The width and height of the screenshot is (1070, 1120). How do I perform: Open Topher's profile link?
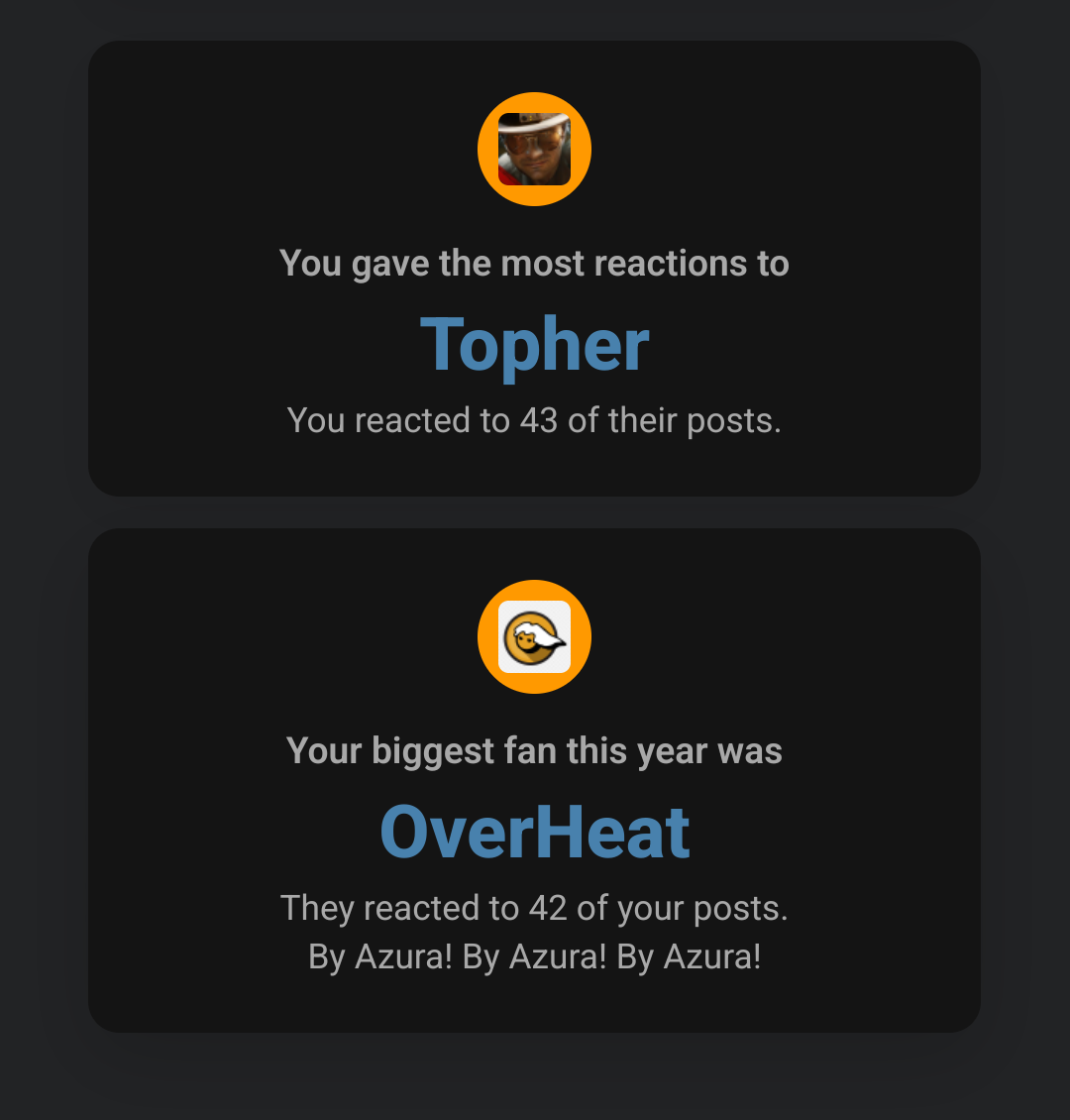tap(534, 345)
